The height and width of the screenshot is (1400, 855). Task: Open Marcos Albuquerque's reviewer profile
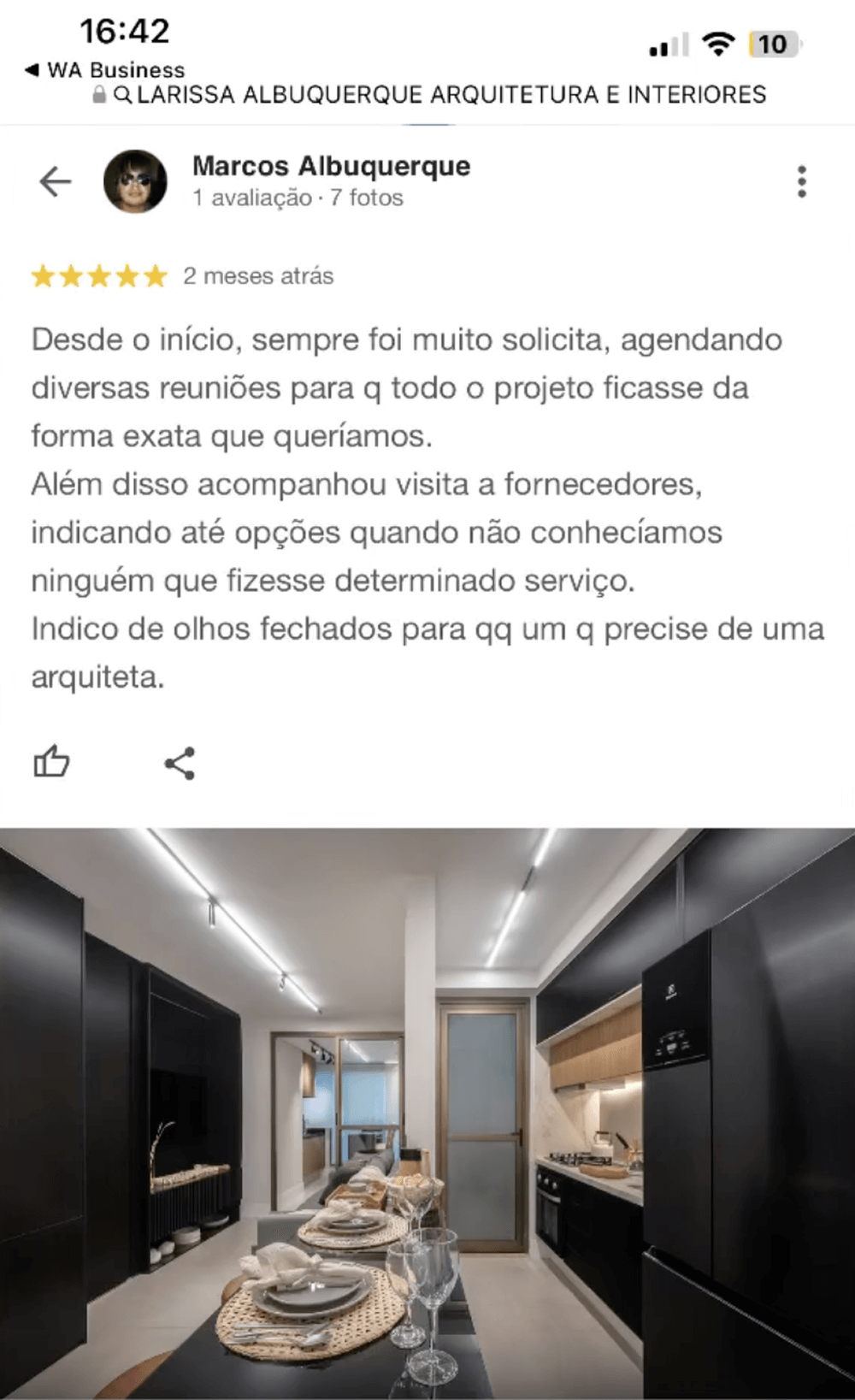pyautogui.click(x=331, y=166)
